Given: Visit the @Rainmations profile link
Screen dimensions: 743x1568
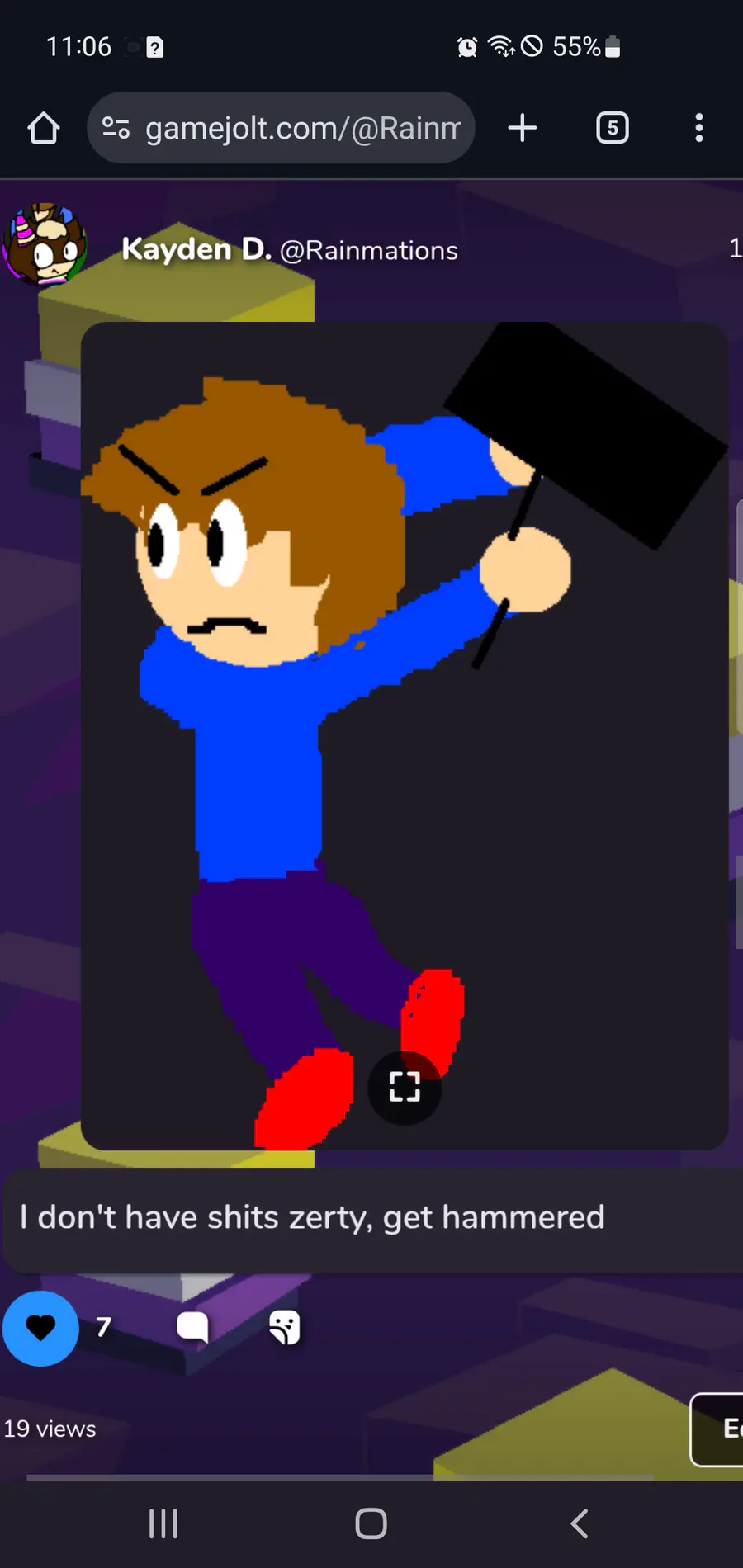Looking at the screenshot, I should (x=369, y=250).
